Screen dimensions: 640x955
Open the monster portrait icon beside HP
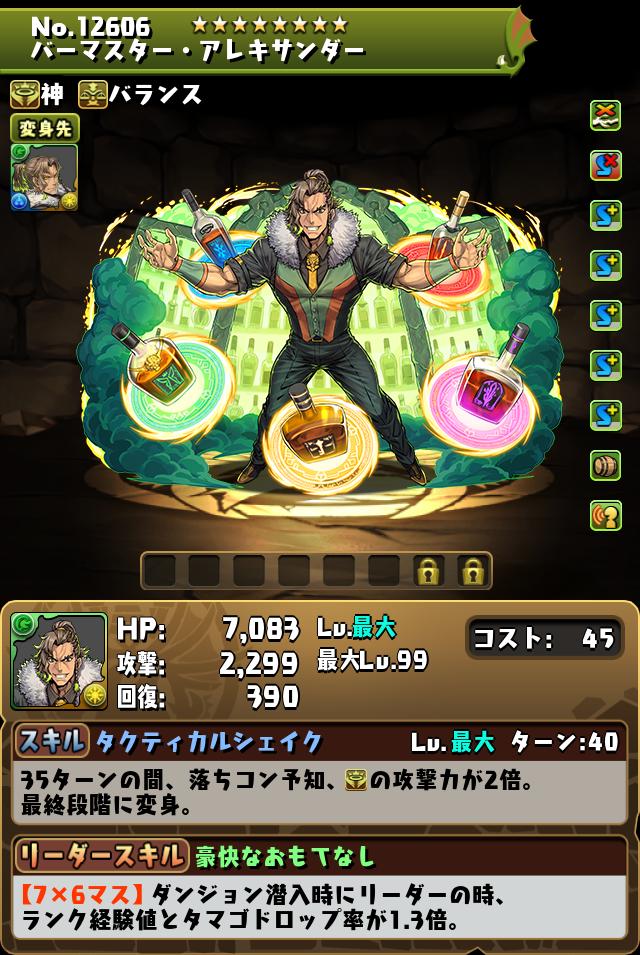click(x=59, y=662)
